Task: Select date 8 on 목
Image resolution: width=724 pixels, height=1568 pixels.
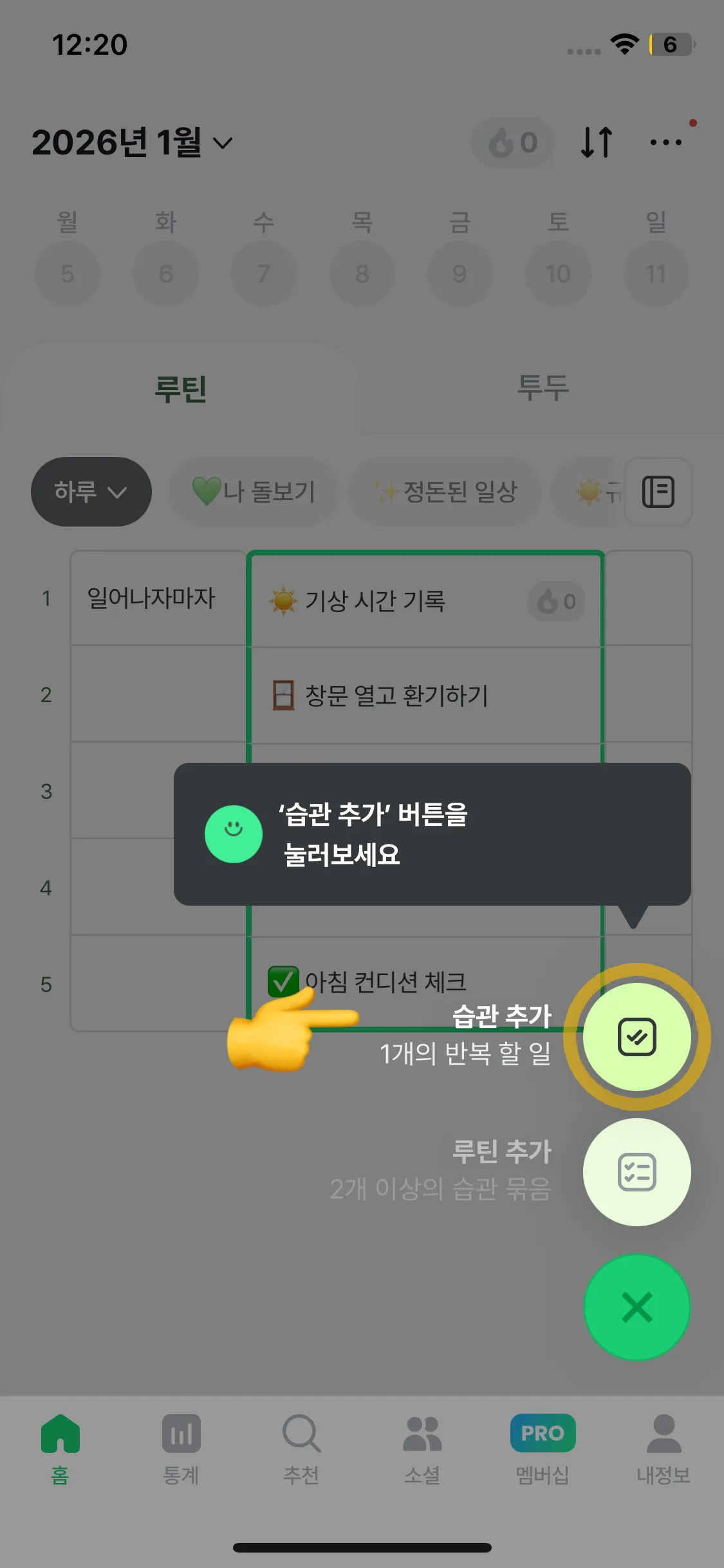Action: pyautogui.click(x=362, y=274)
